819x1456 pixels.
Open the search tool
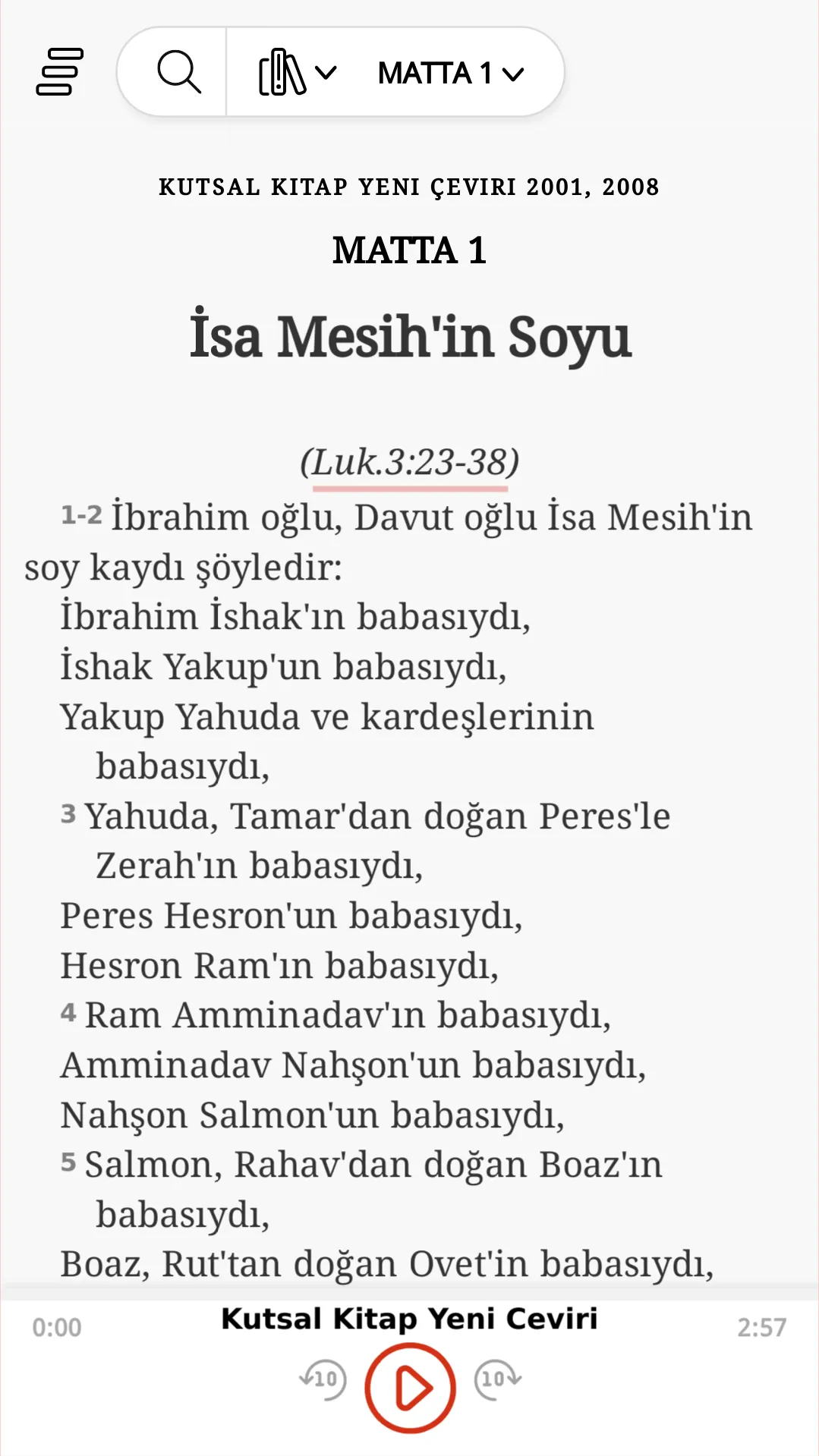coord(179,72)
